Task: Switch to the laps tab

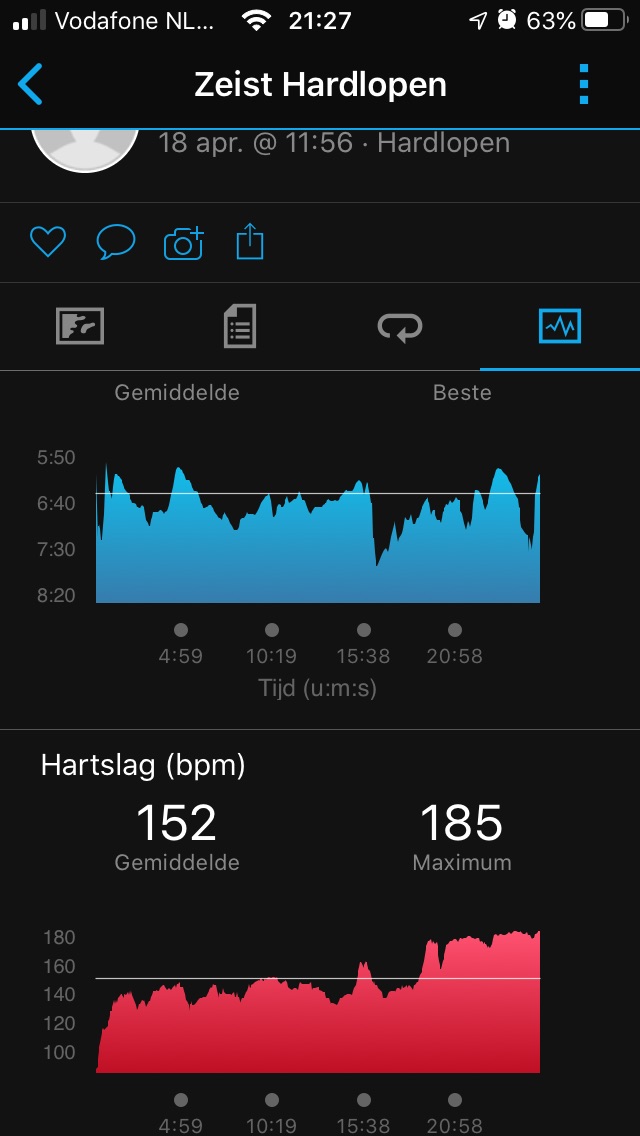Action: click(x=400, y=326)
